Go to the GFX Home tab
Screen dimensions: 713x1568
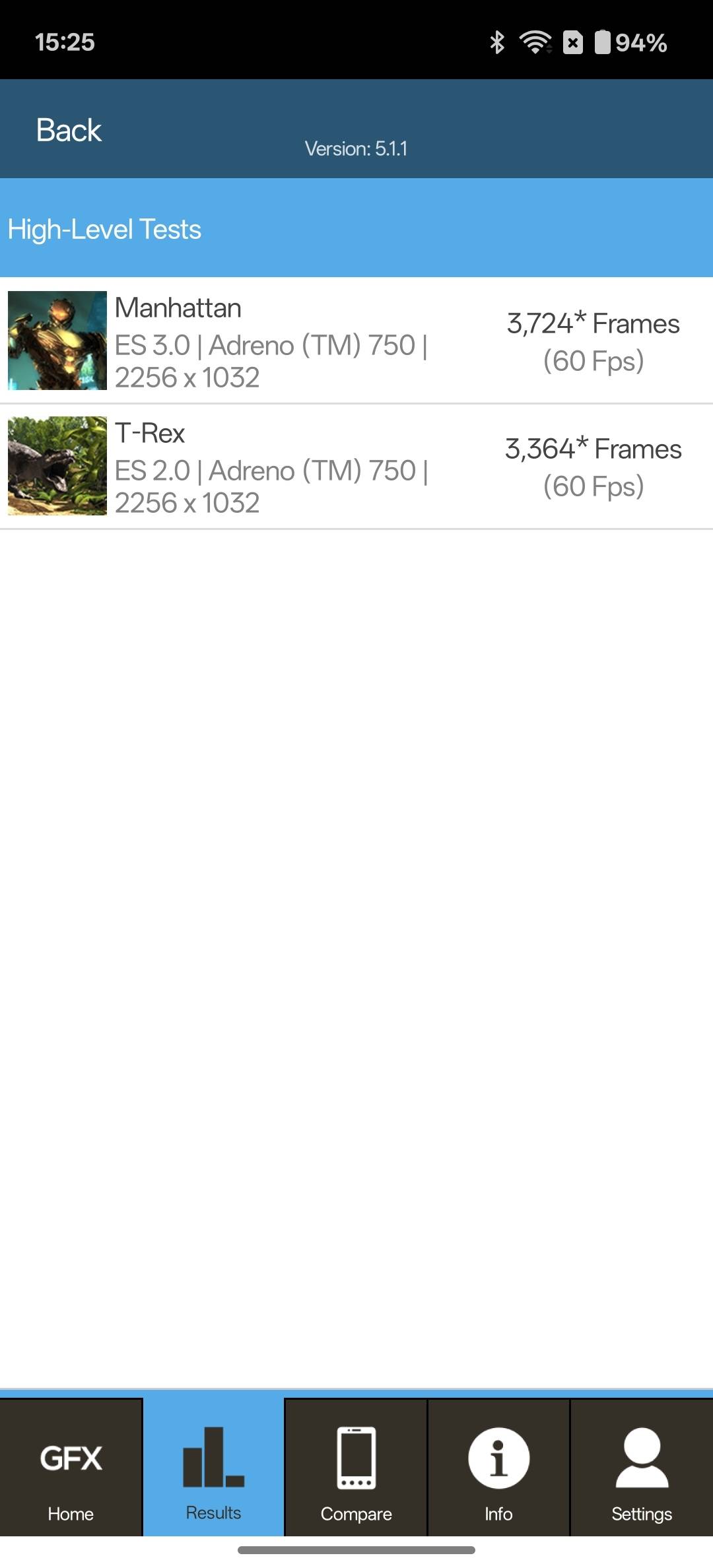click(x=71, y=1468)
